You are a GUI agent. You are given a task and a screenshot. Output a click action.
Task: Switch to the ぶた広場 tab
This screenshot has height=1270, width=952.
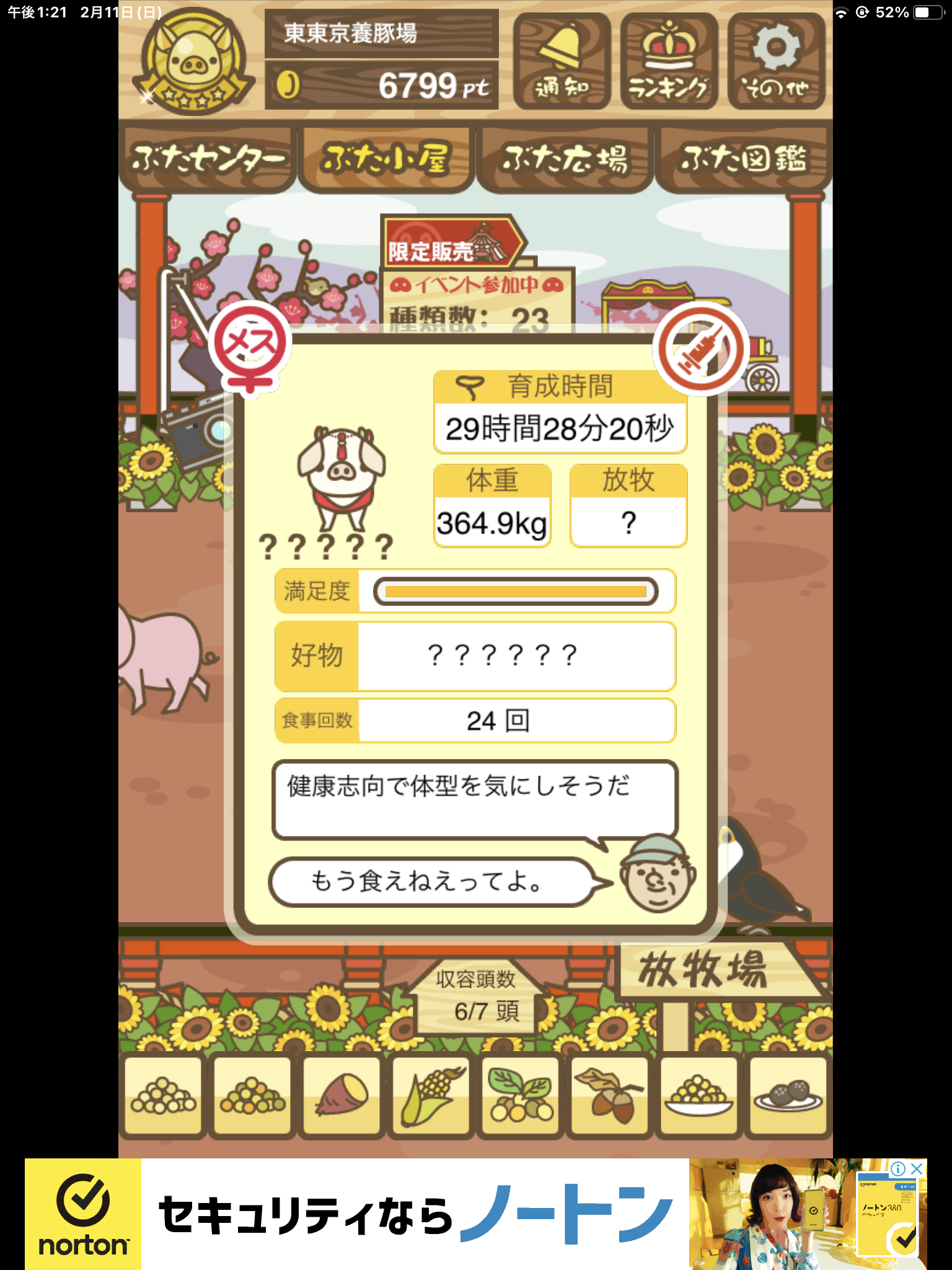tap(565, 159)
